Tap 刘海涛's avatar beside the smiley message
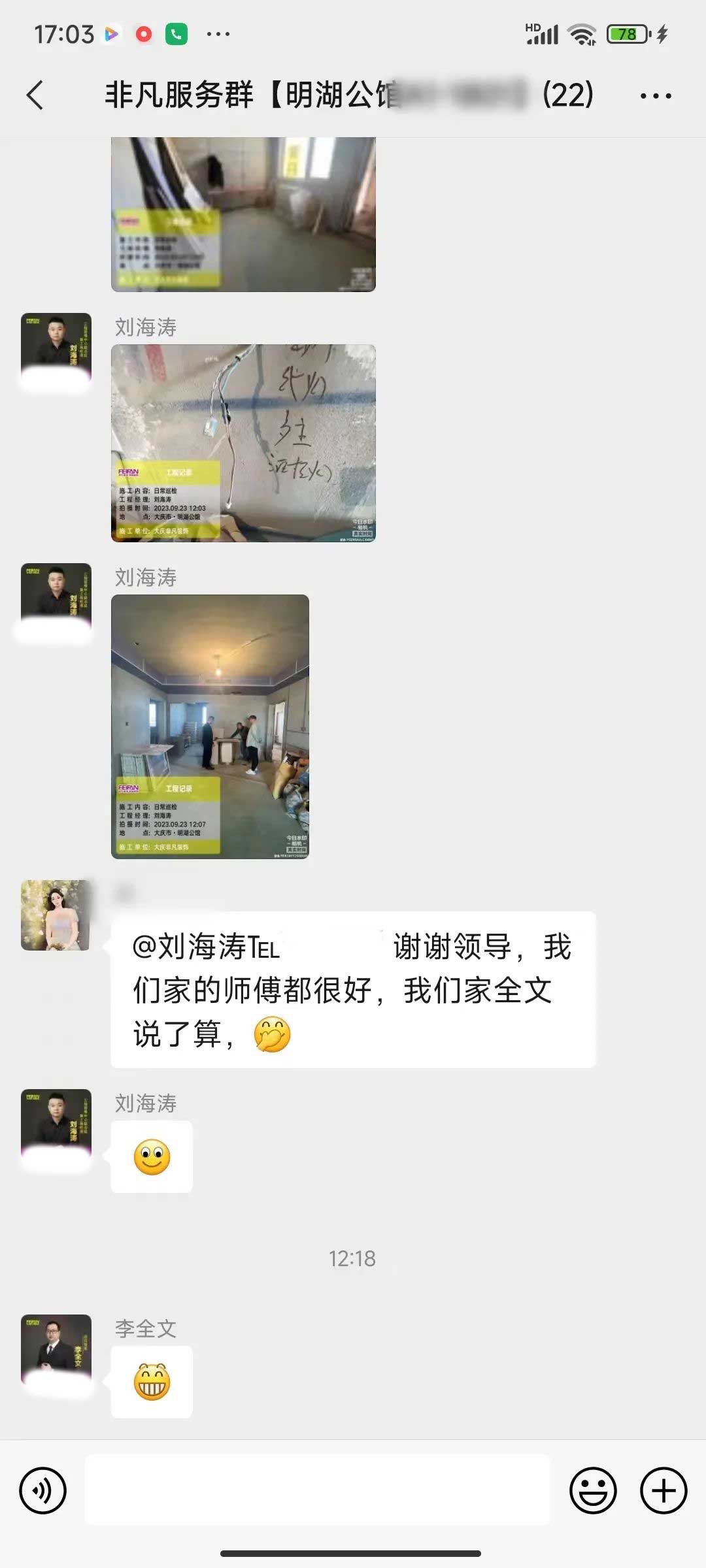This screenshot has height=1568, width=706. (56, 1124)
